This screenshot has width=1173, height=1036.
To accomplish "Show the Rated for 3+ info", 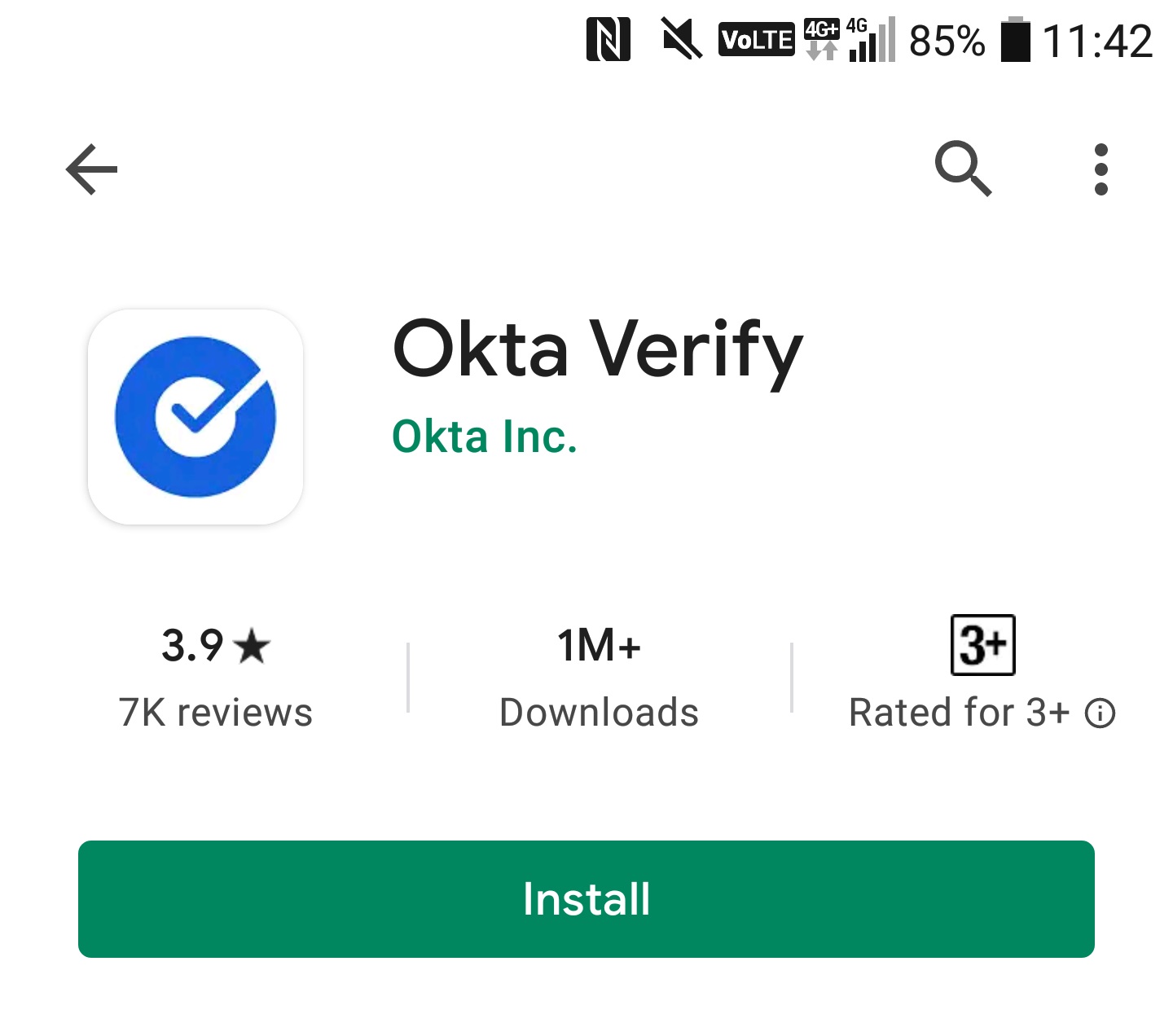I will [1100, 713].
